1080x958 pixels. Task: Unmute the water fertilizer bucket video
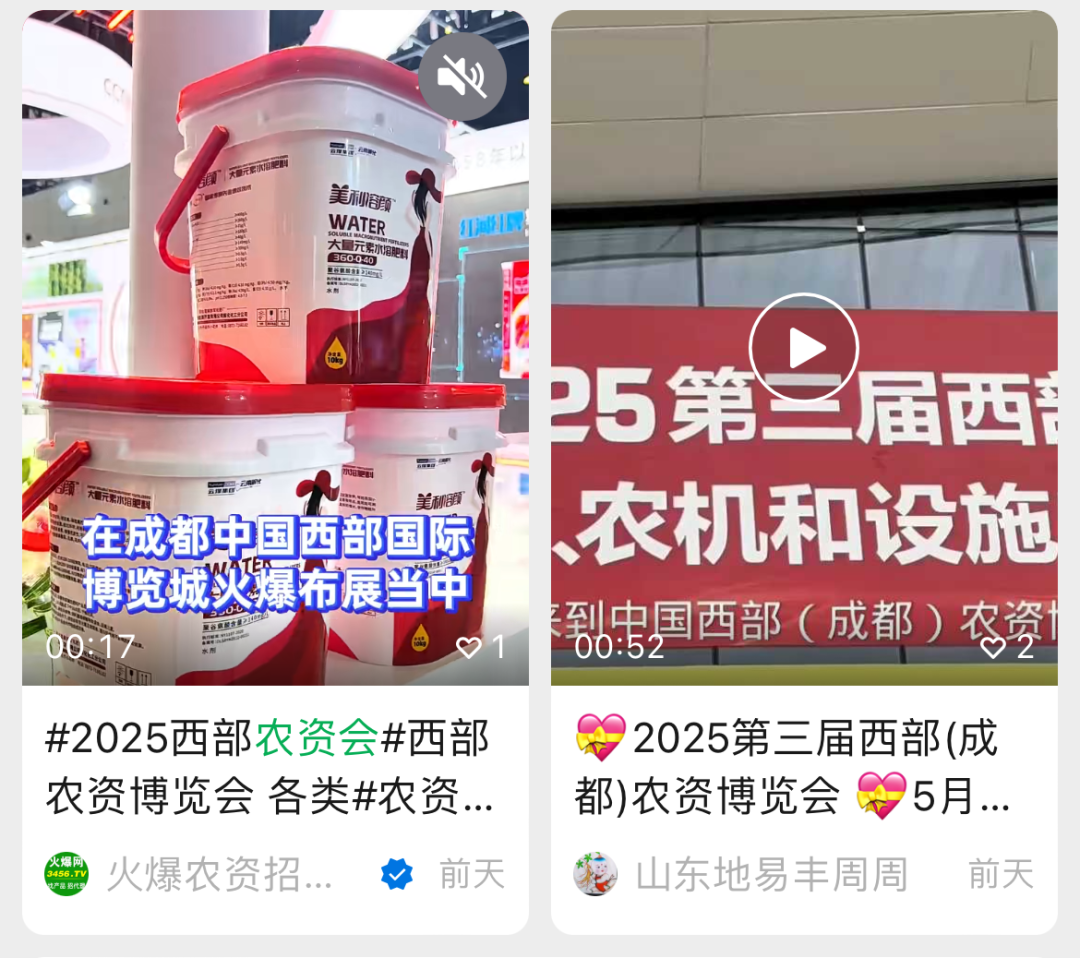[461, 76]
